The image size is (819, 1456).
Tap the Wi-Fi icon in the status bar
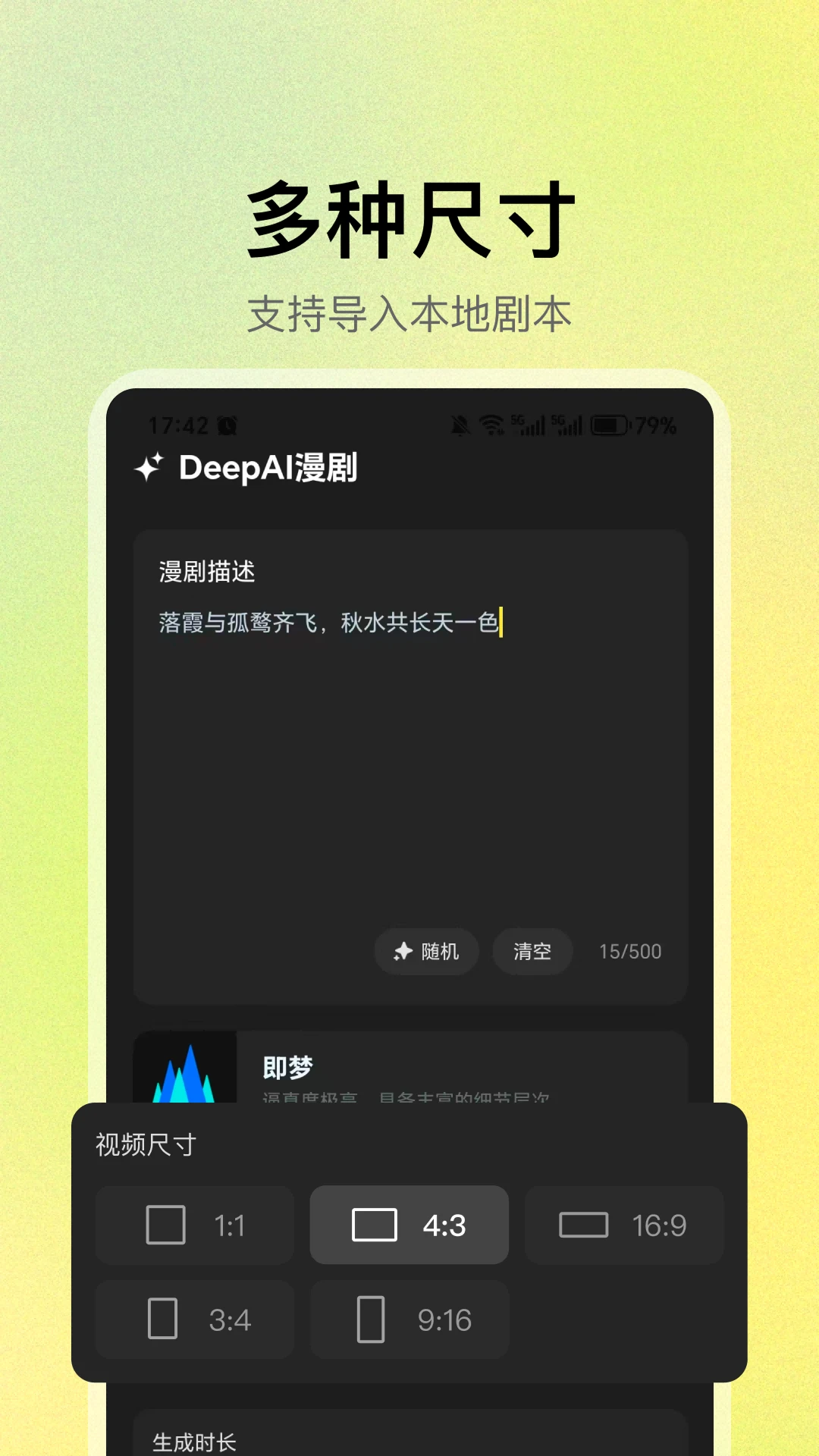coord(490,425)
